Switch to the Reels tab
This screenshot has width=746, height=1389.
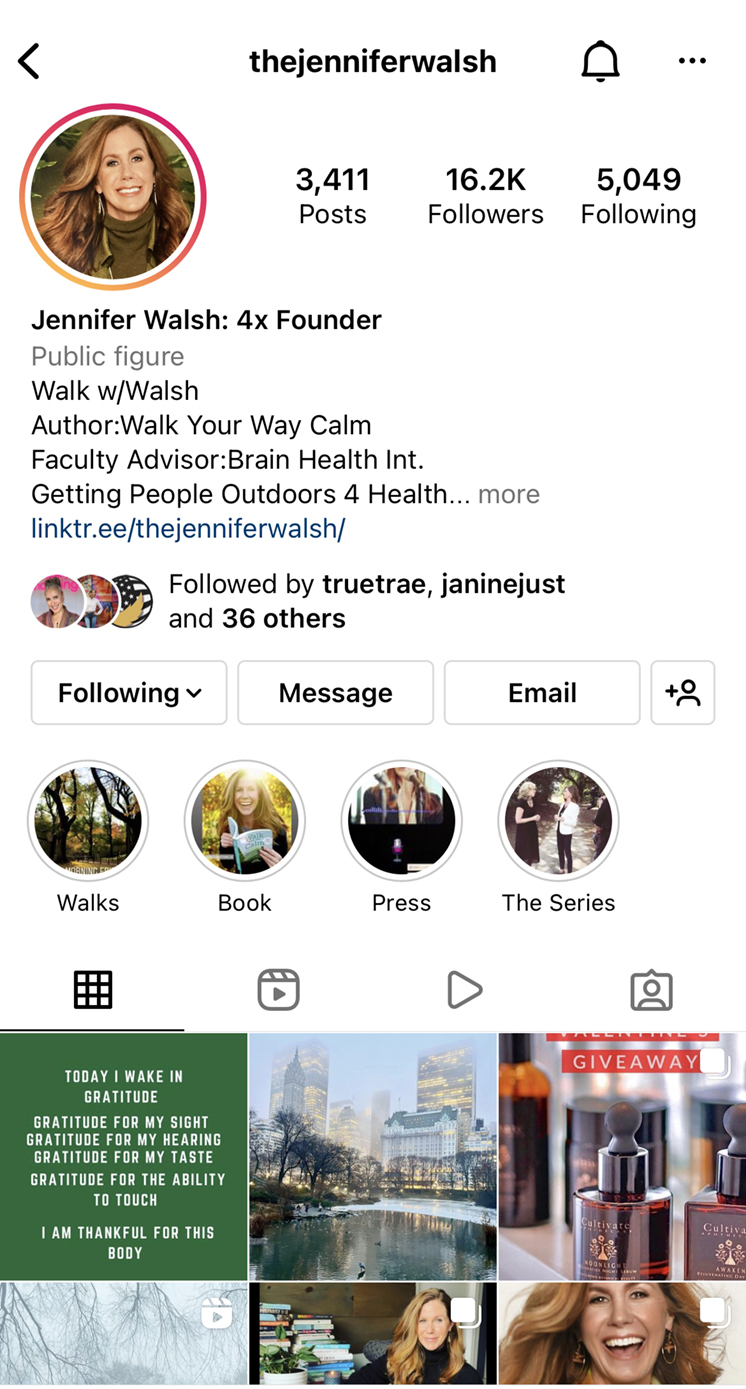click(278, 990)
